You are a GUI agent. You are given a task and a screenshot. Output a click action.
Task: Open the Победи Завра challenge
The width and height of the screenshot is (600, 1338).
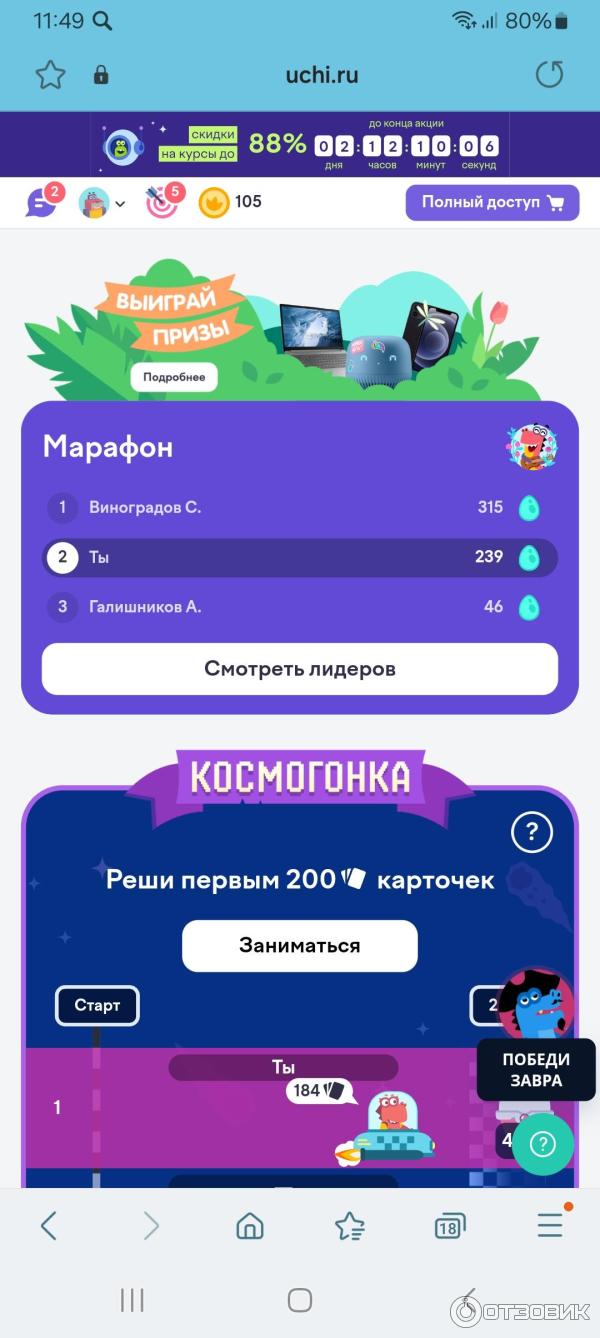(x=536, y=1070)
